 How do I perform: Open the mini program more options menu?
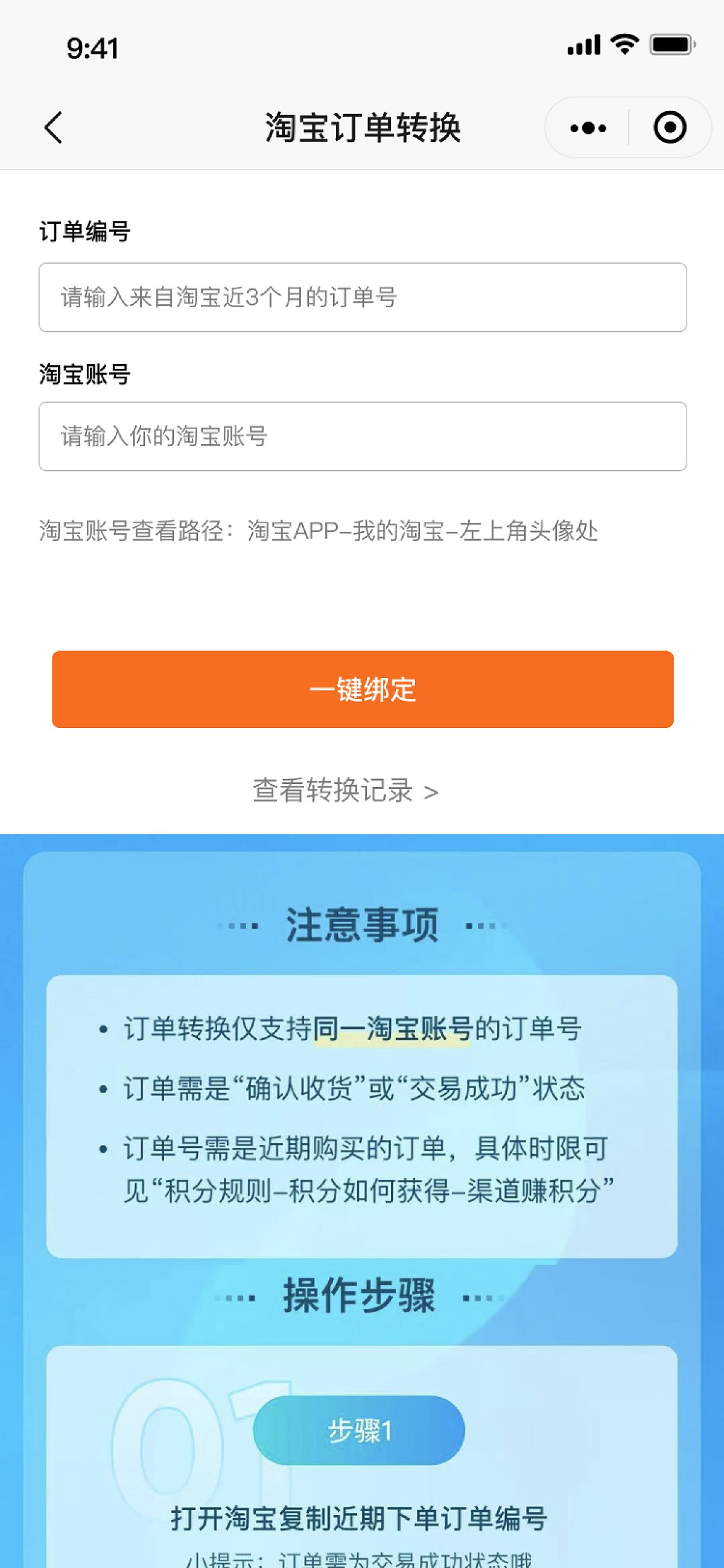point(588,128)
